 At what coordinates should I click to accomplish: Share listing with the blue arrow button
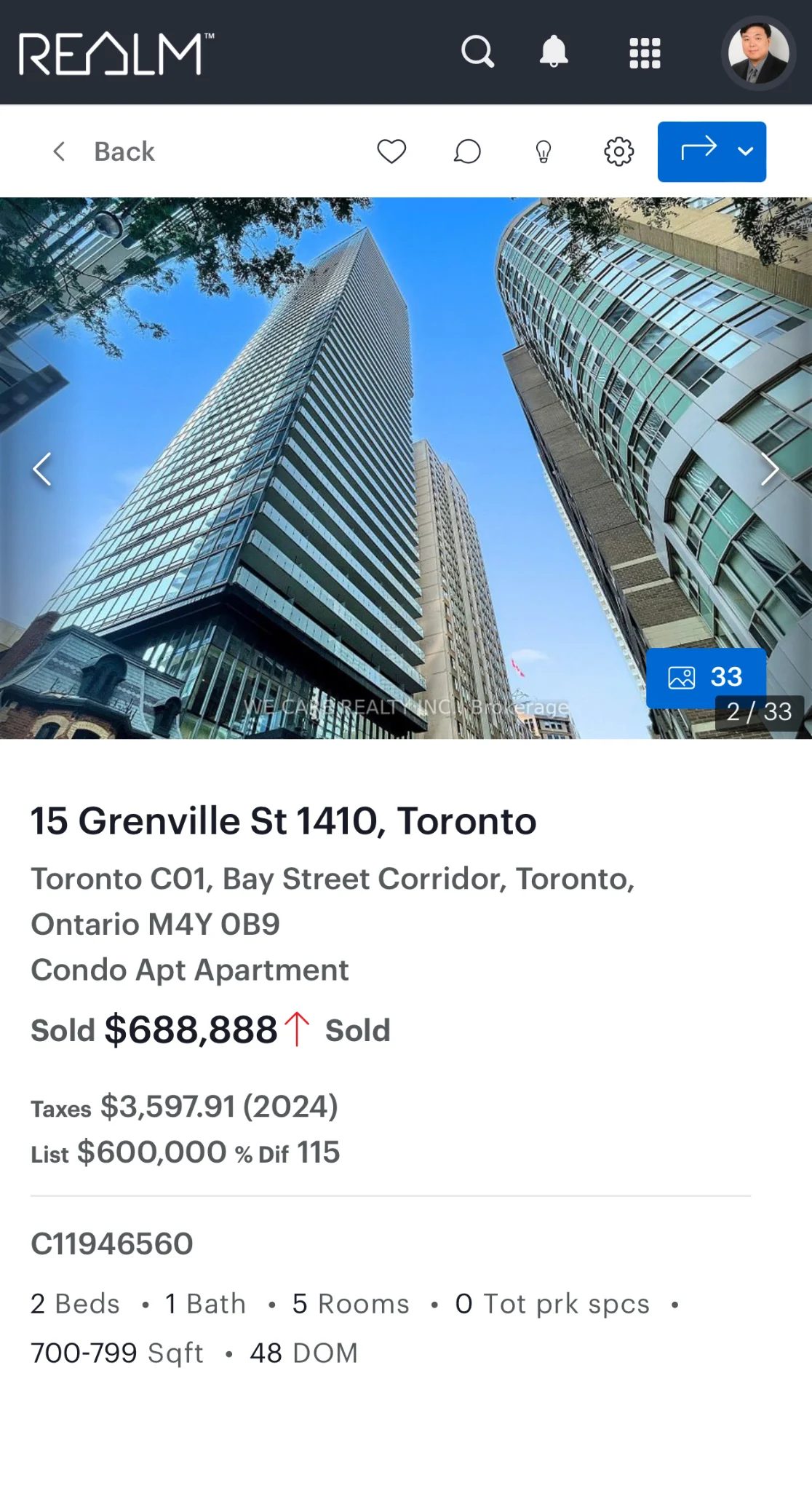pyautogui.click(x=698, y=151)
